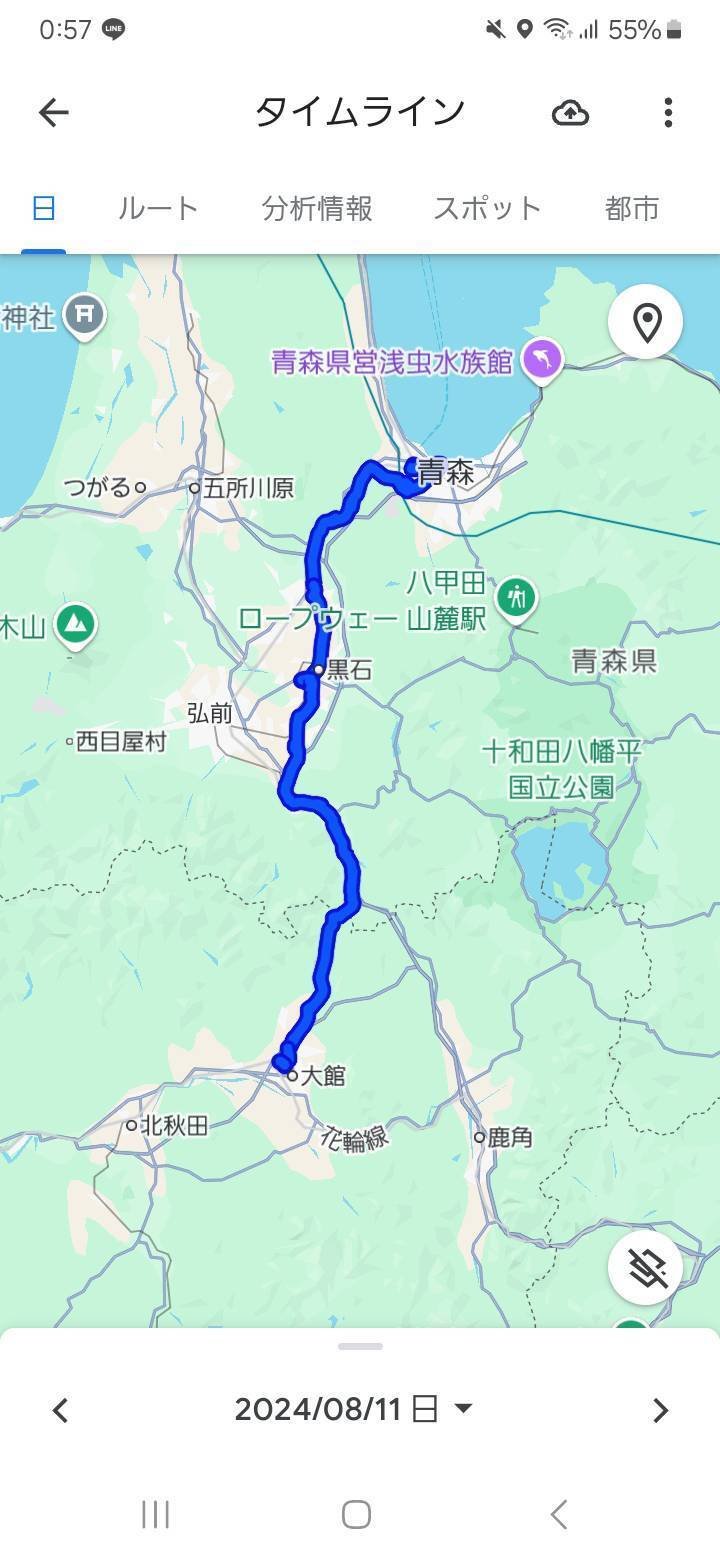Tap the system home button
Viewport: 720px width, 1560px height.
click(357, 1514)
